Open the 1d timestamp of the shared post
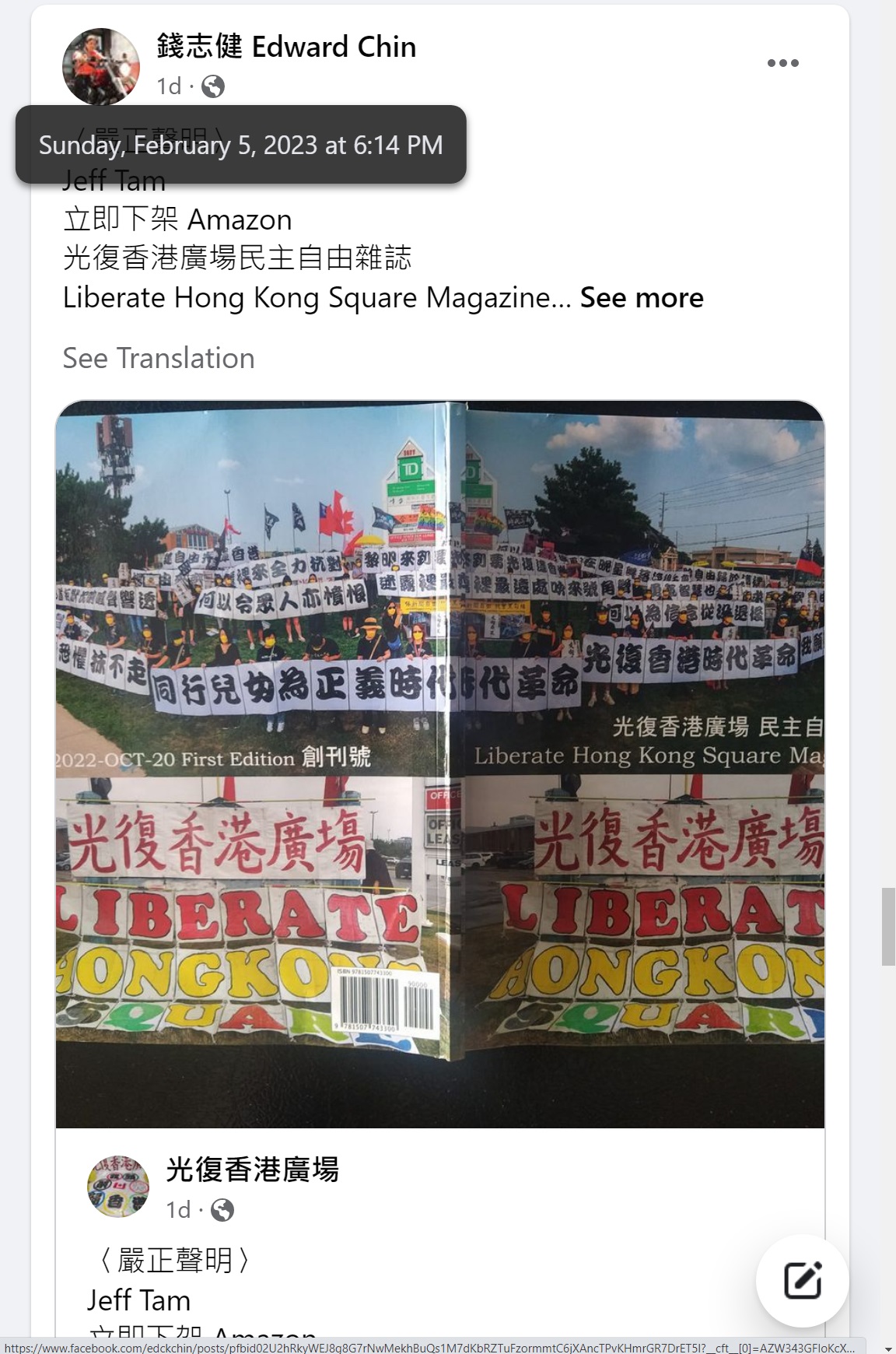Viewport: 896px width, 1354px height. click(177, 1210)
